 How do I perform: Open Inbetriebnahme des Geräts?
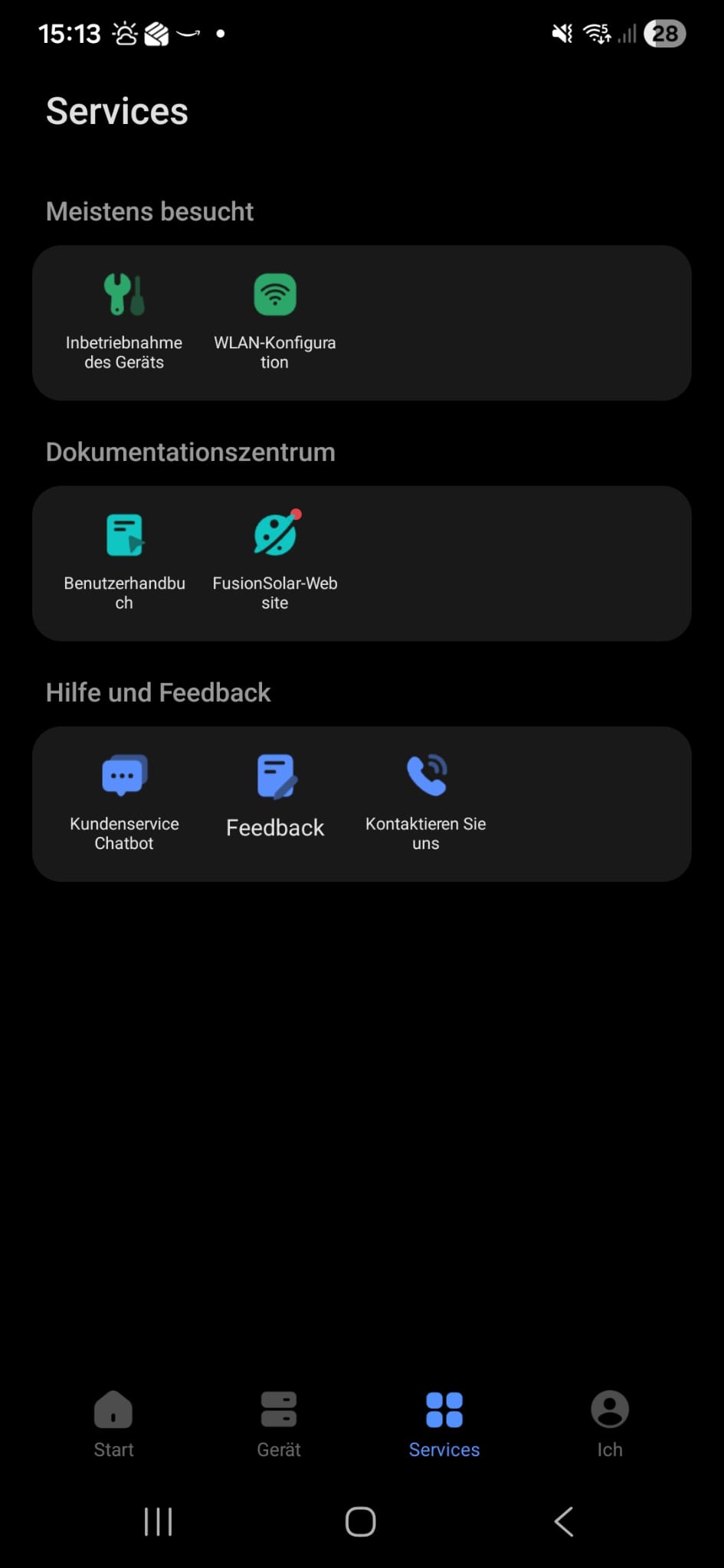124,320
